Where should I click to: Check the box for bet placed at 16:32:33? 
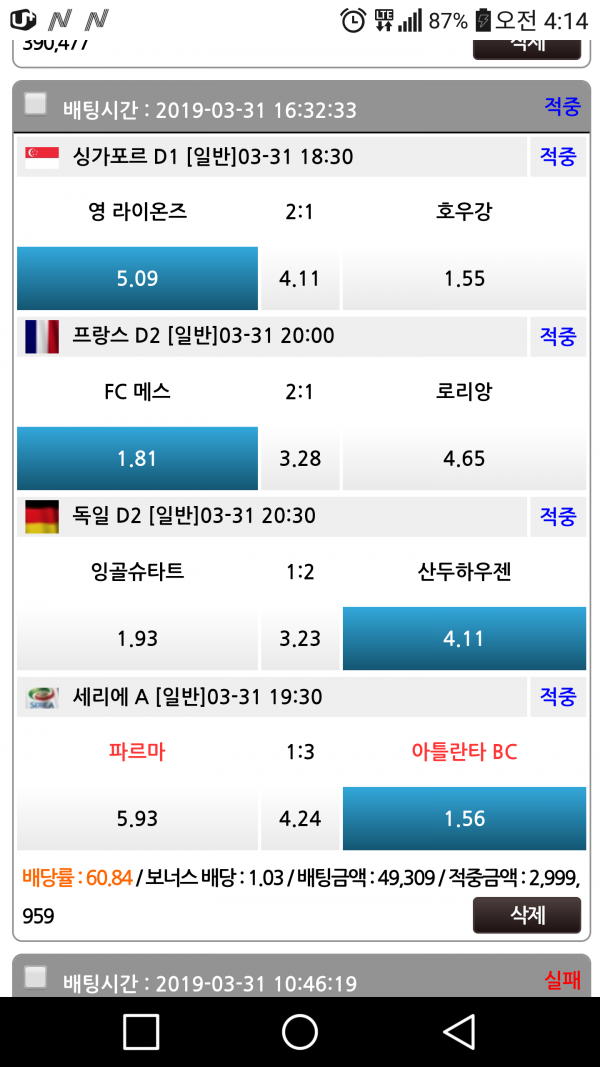click(x=36, y=103)
